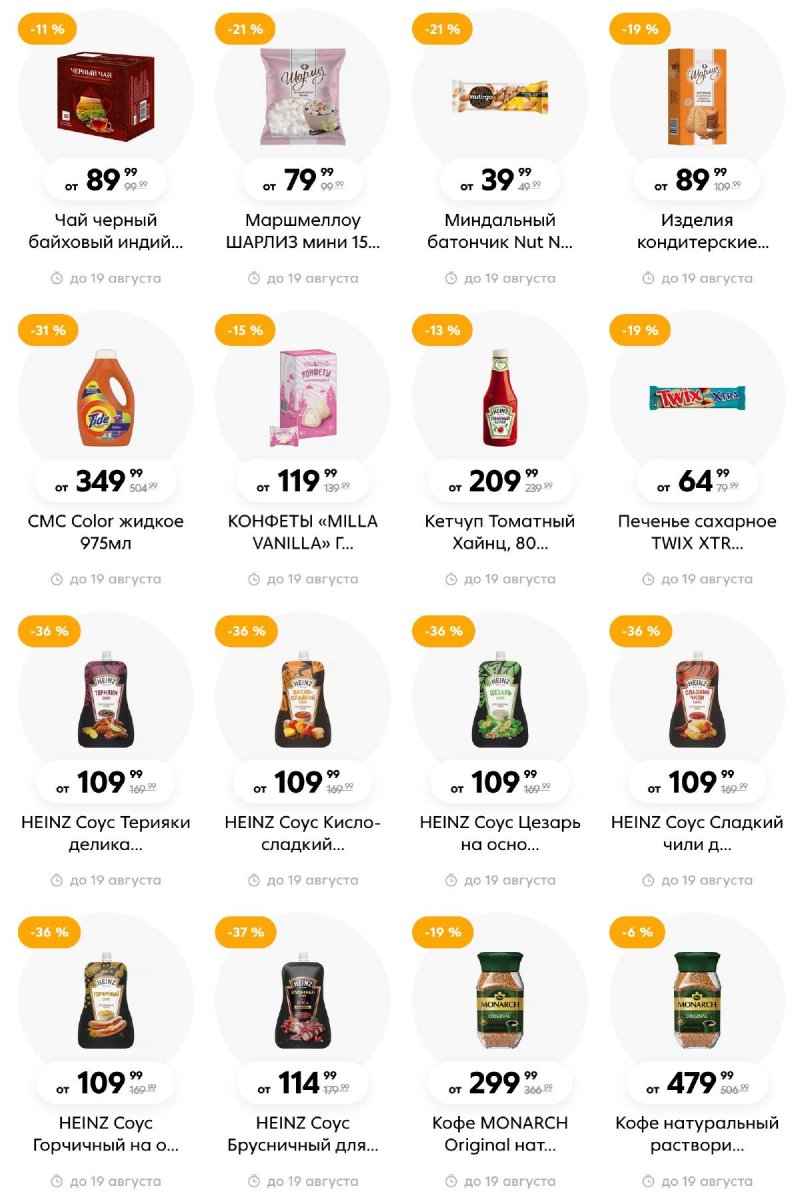The image size is (800, 1198).
Task: Open the black Indian tea product card
Action: [x=105, y=100]
